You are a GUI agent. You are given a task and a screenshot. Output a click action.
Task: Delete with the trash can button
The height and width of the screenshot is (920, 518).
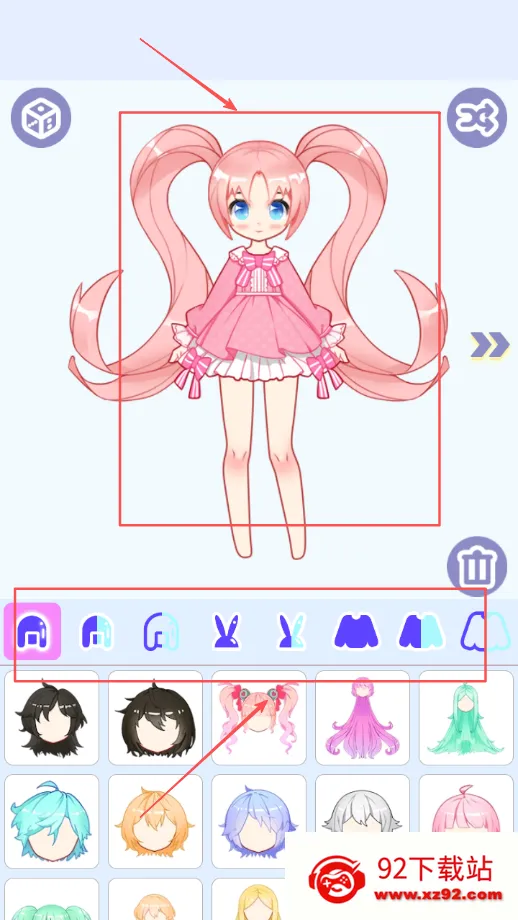click(x=476, y=566)
